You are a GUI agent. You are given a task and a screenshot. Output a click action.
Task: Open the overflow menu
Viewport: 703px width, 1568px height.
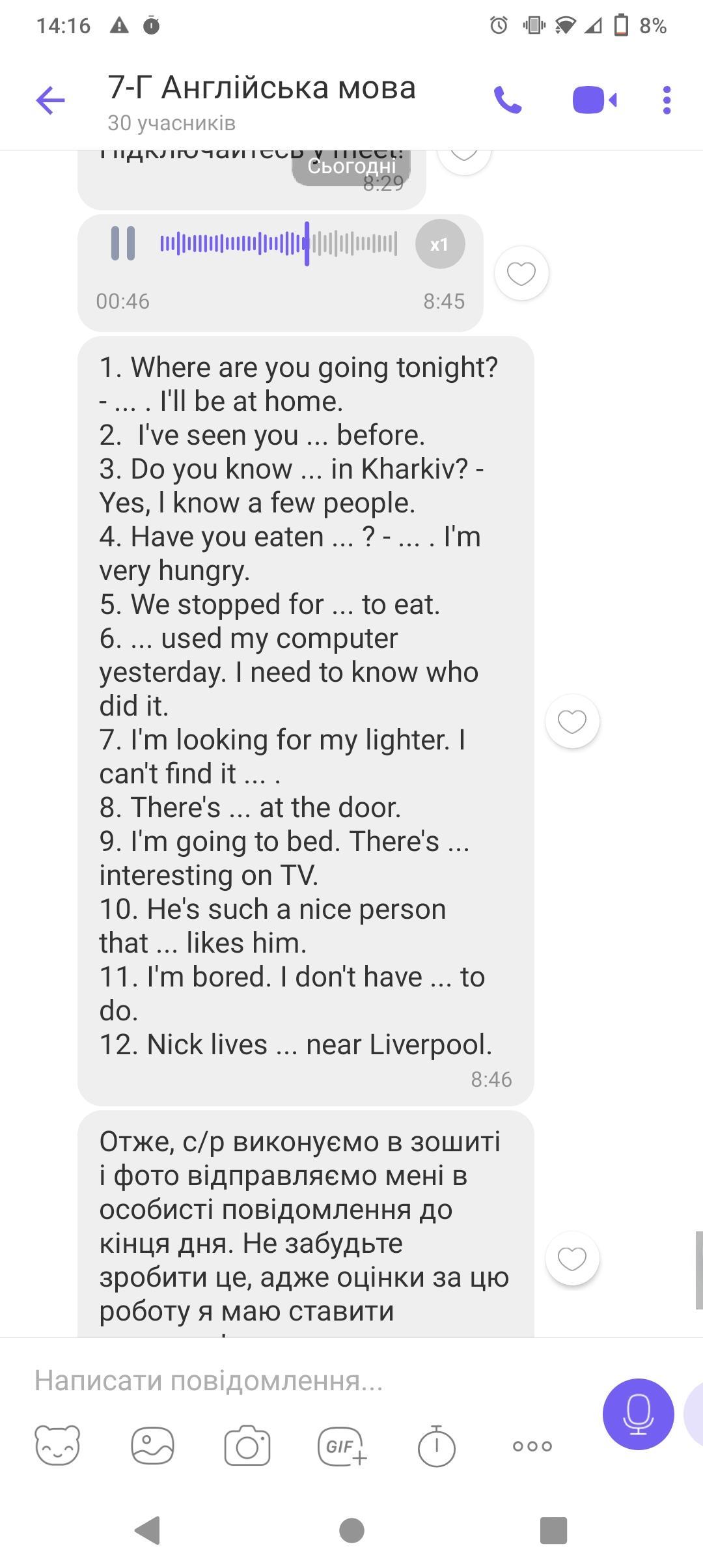coord(666,101)
